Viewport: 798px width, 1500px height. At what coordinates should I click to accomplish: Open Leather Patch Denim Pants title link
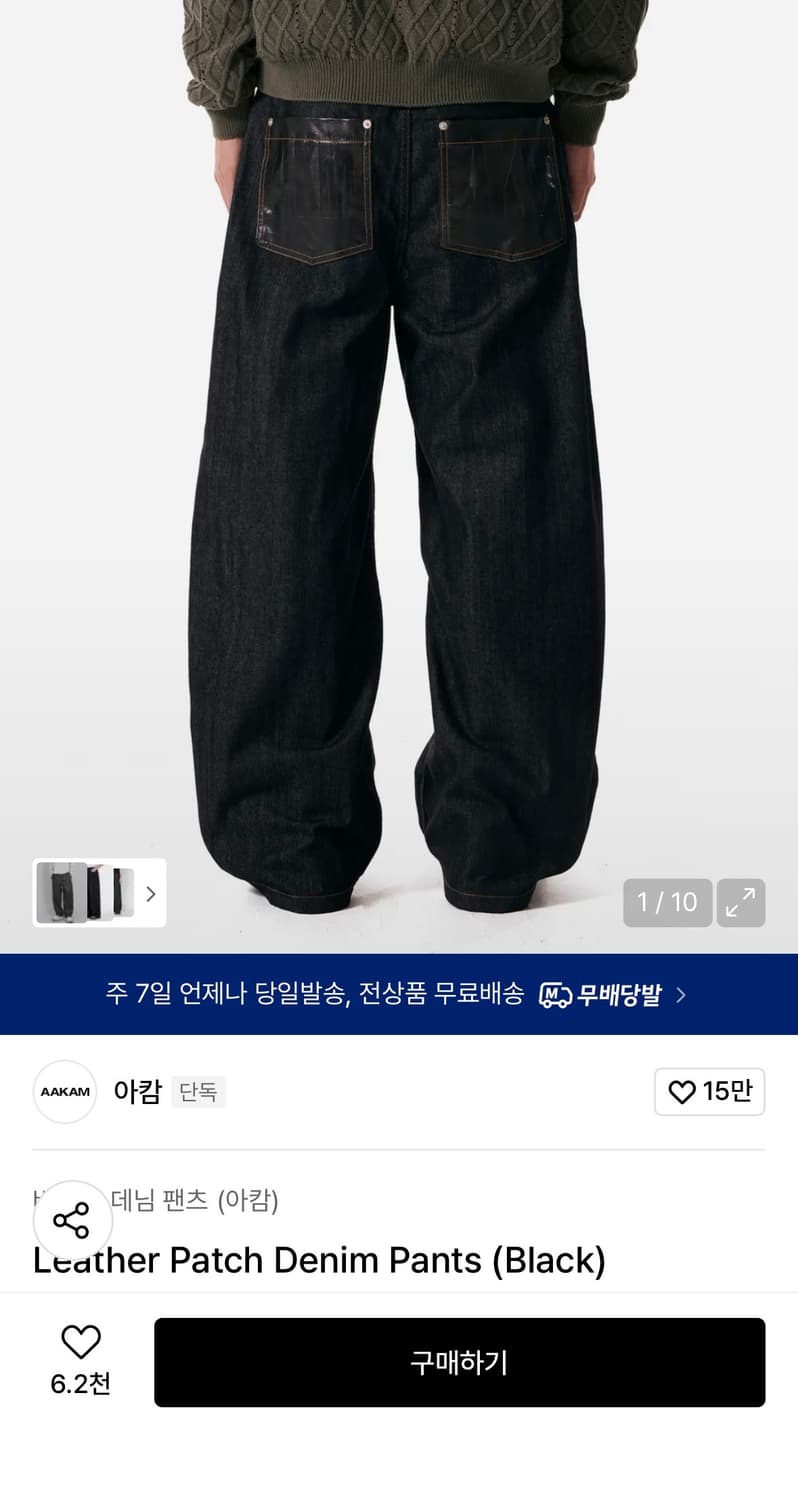click(319, 1260)
